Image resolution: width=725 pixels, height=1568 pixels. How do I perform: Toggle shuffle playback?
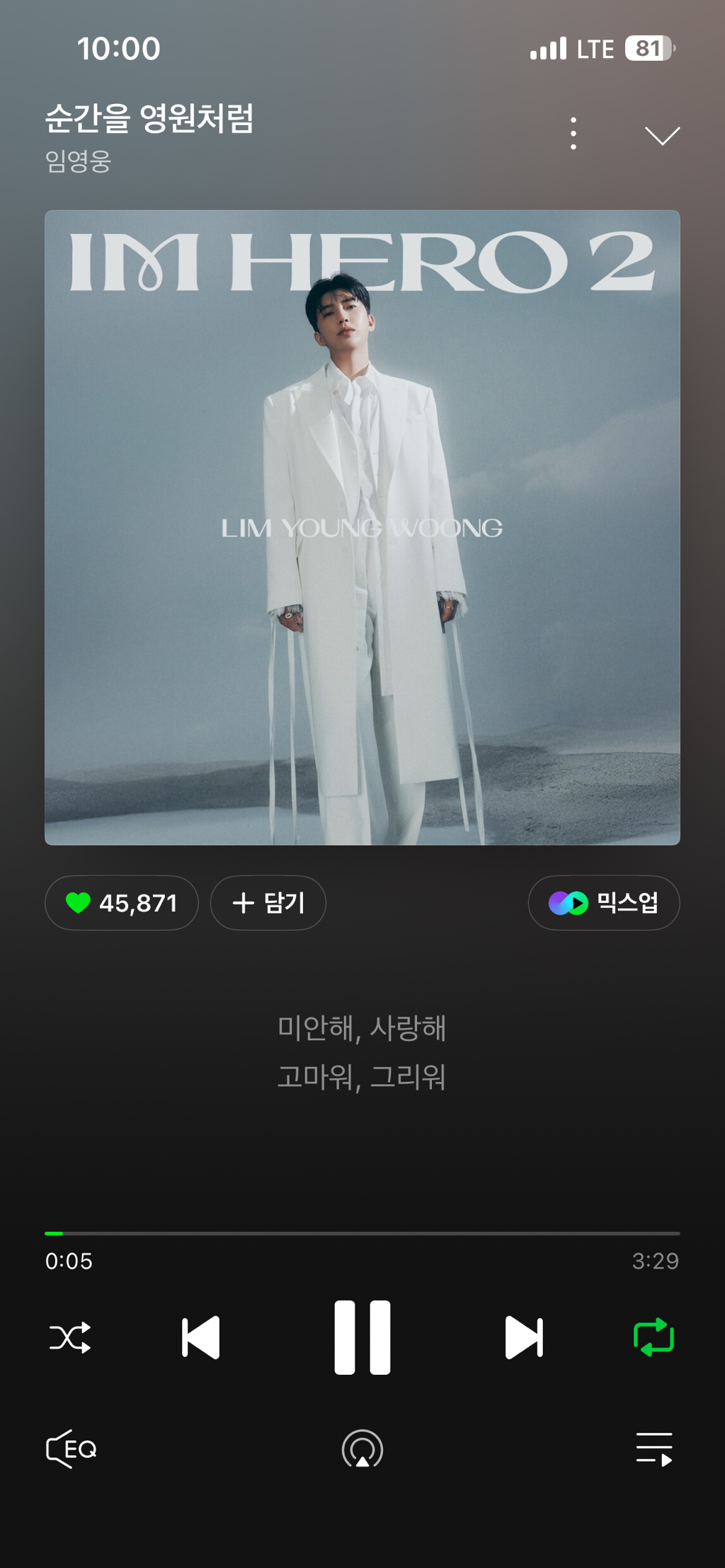point(70,1337)
